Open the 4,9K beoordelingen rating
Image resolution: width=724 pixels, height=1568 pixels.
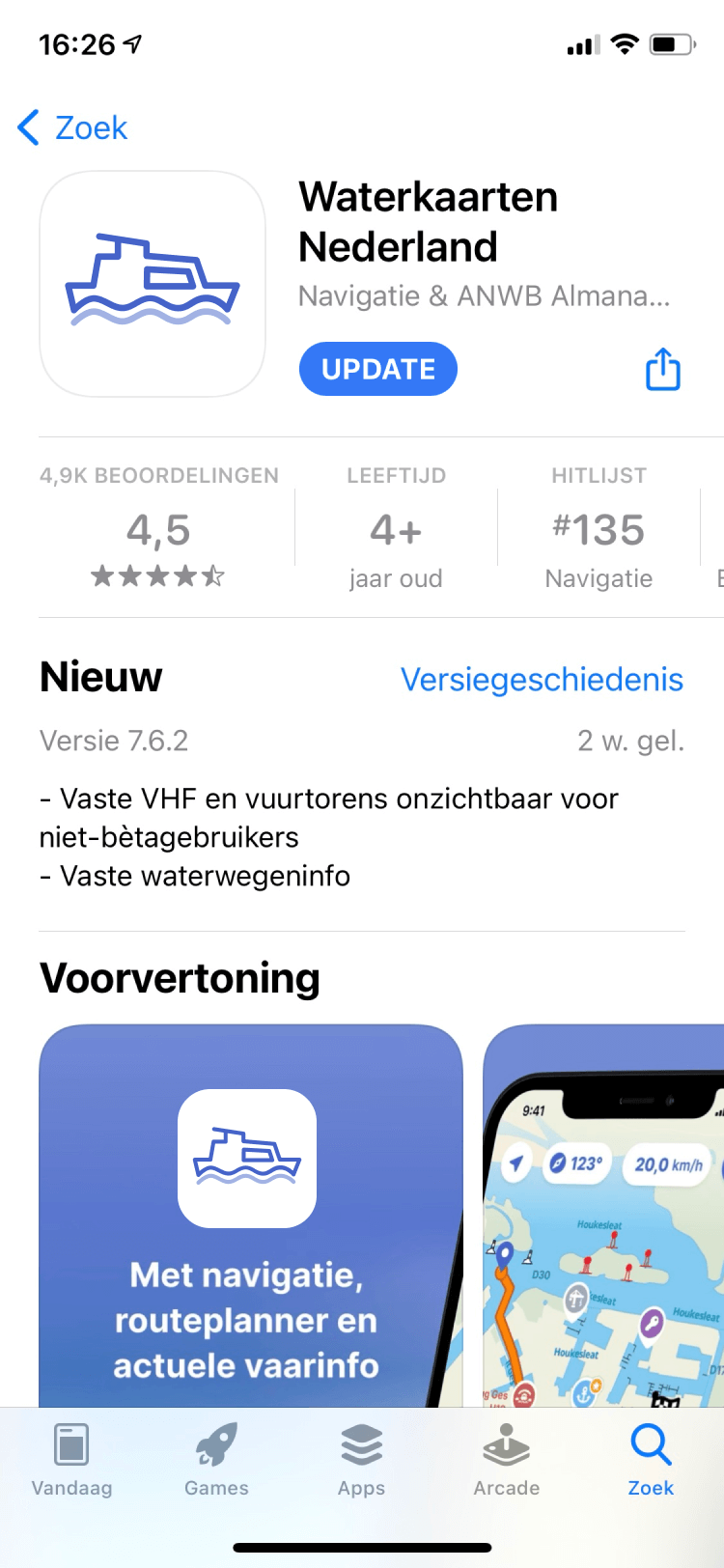(x=158, y=529)
